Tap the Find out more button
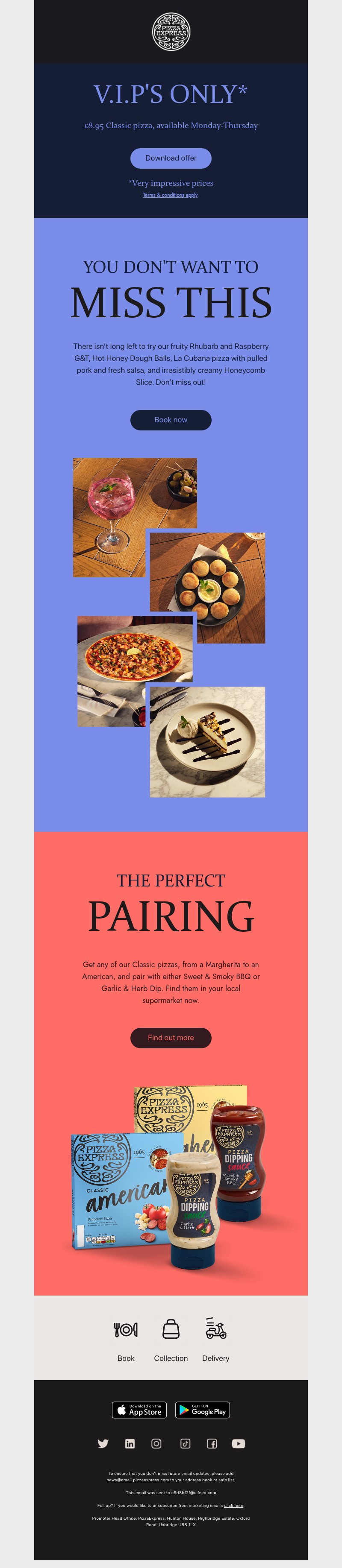Viewport: 342px width, 1568px height. (x=171, y=1038)
